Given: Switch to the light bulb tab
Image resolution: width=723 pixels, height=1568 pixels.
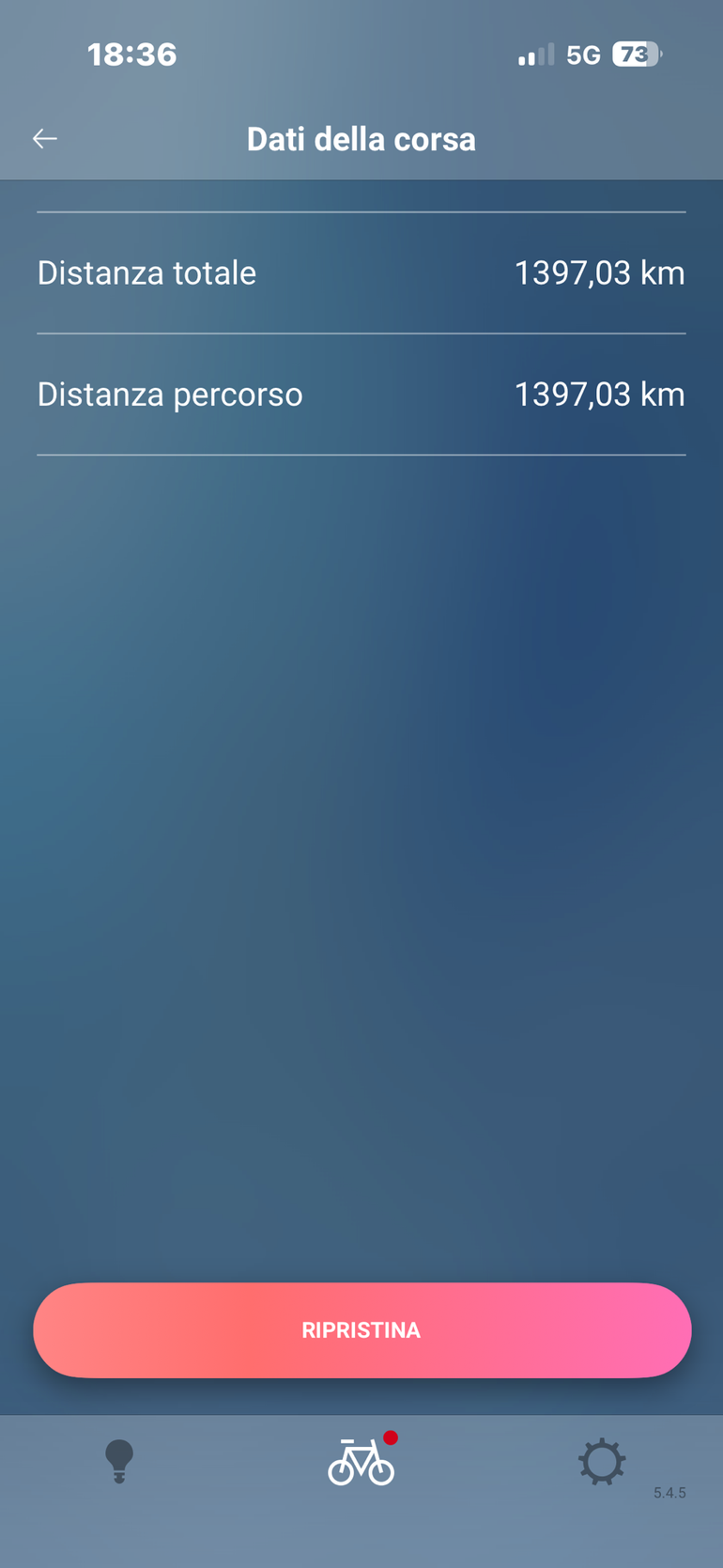Looking at the screenshot, I should coord(119,1462).
